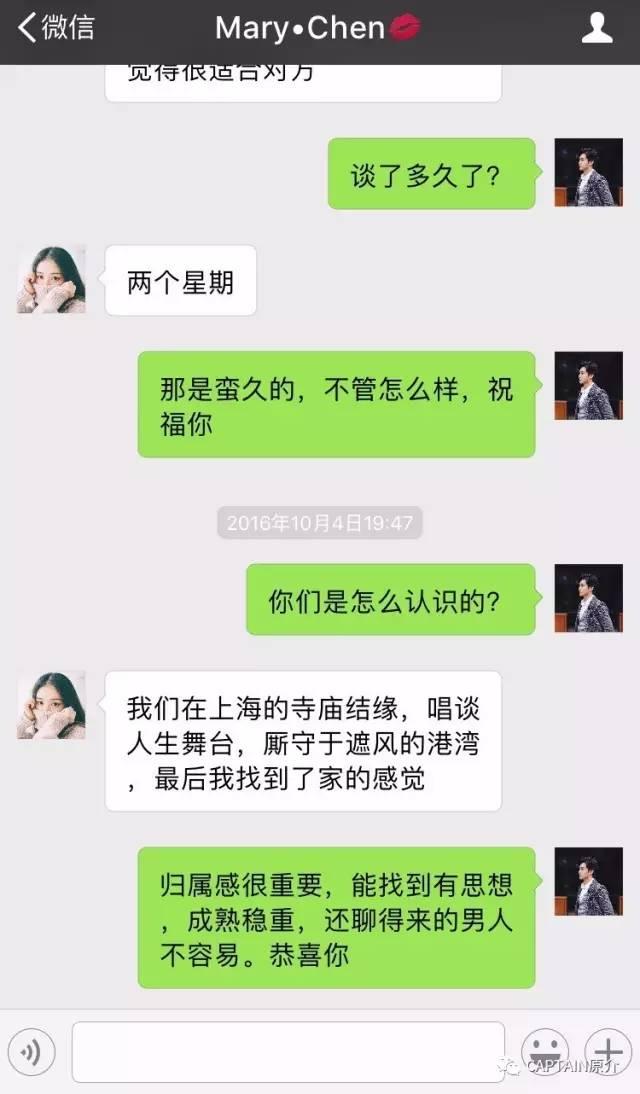Switch to voice message input
Viewport: 640px width, 1094px height.
[x=31, y=1051]
